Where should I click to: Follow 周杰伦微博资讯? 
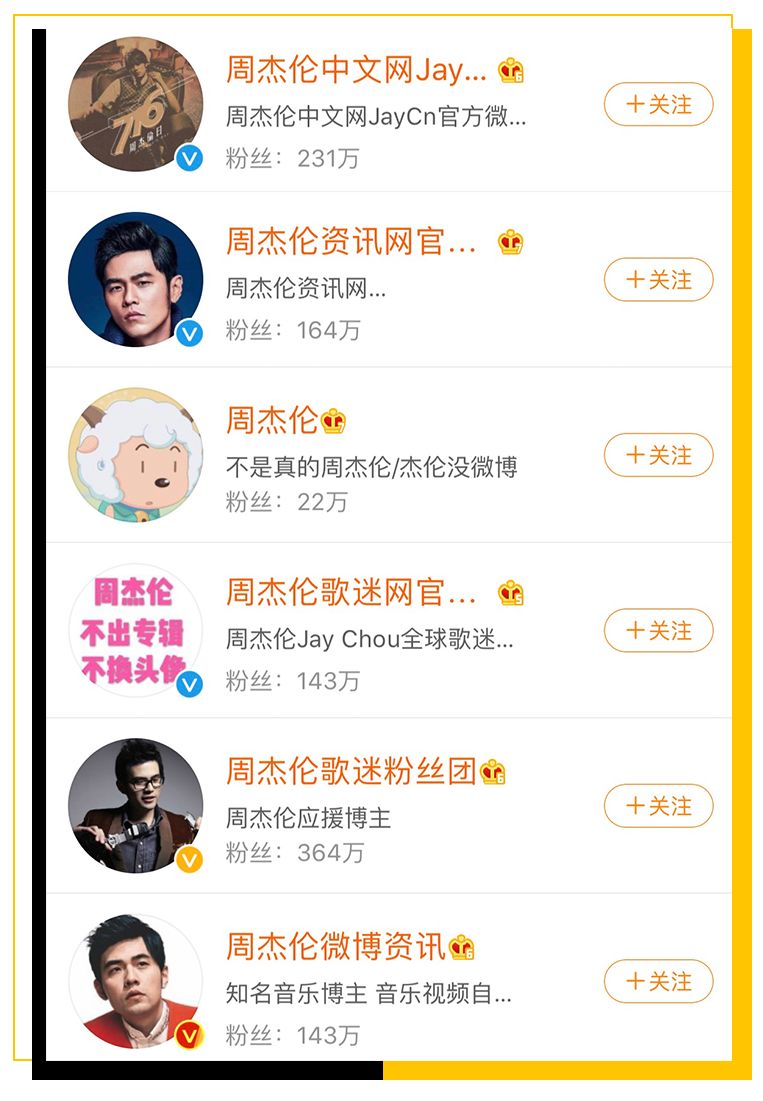click(658, 981)
